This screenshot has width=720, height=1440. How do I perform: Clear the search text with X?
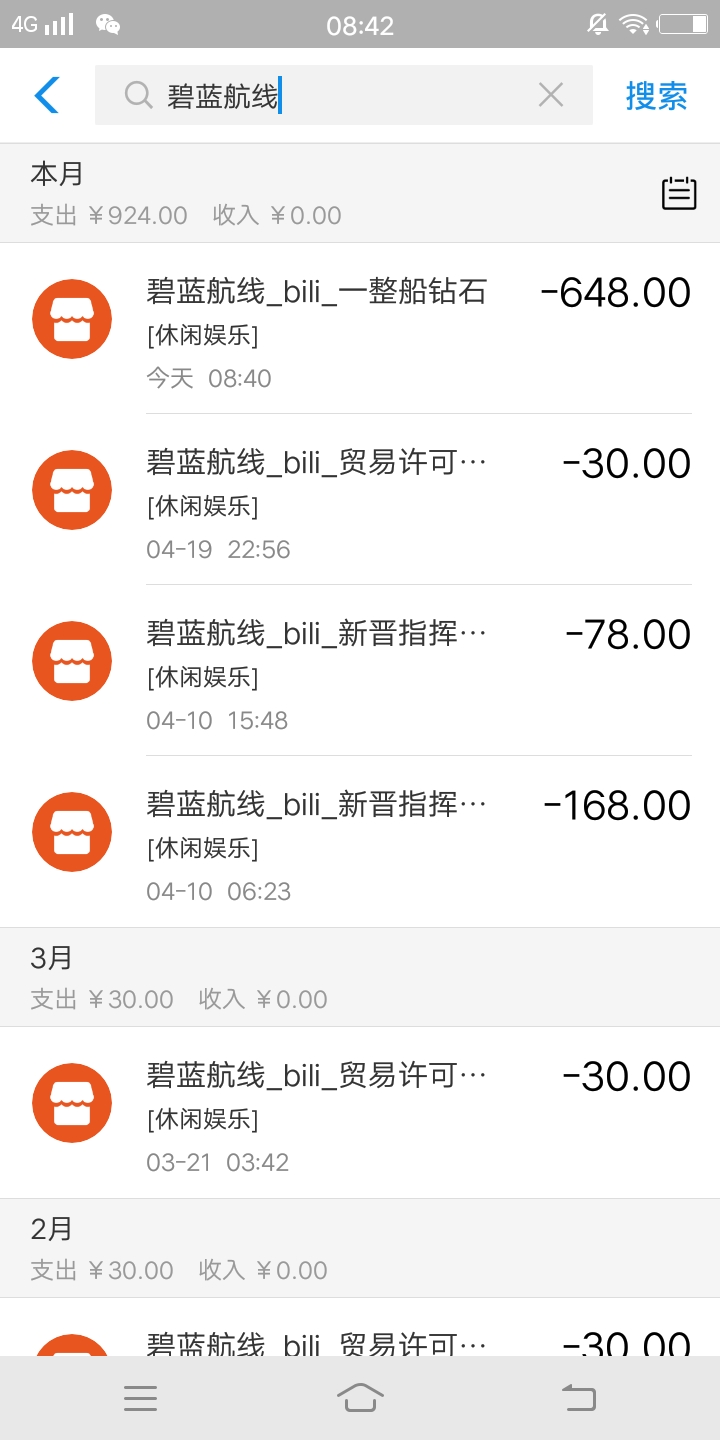(x=551, y=95)
